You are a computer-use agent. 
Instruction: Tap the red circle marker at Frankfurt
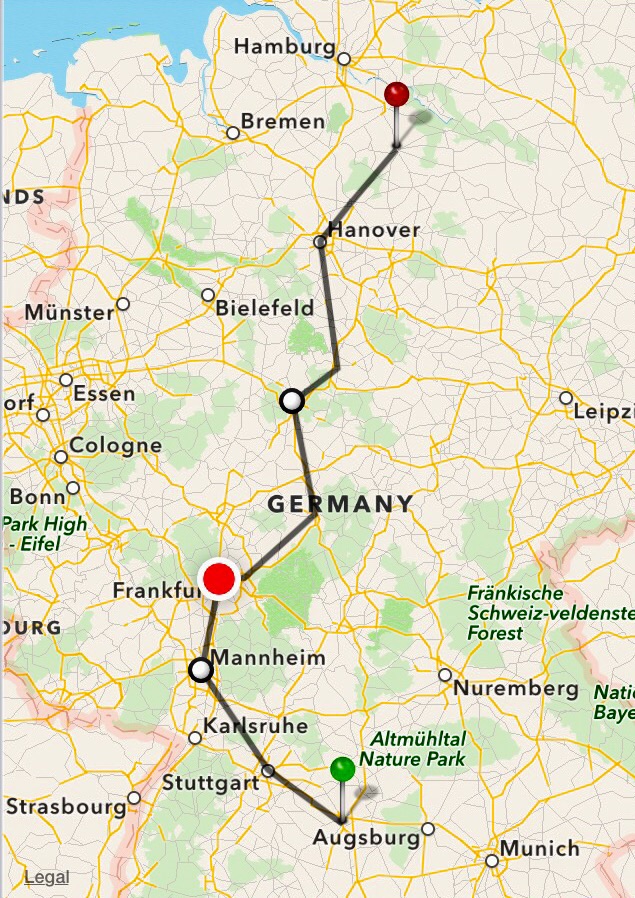click(x=218, y=579)
